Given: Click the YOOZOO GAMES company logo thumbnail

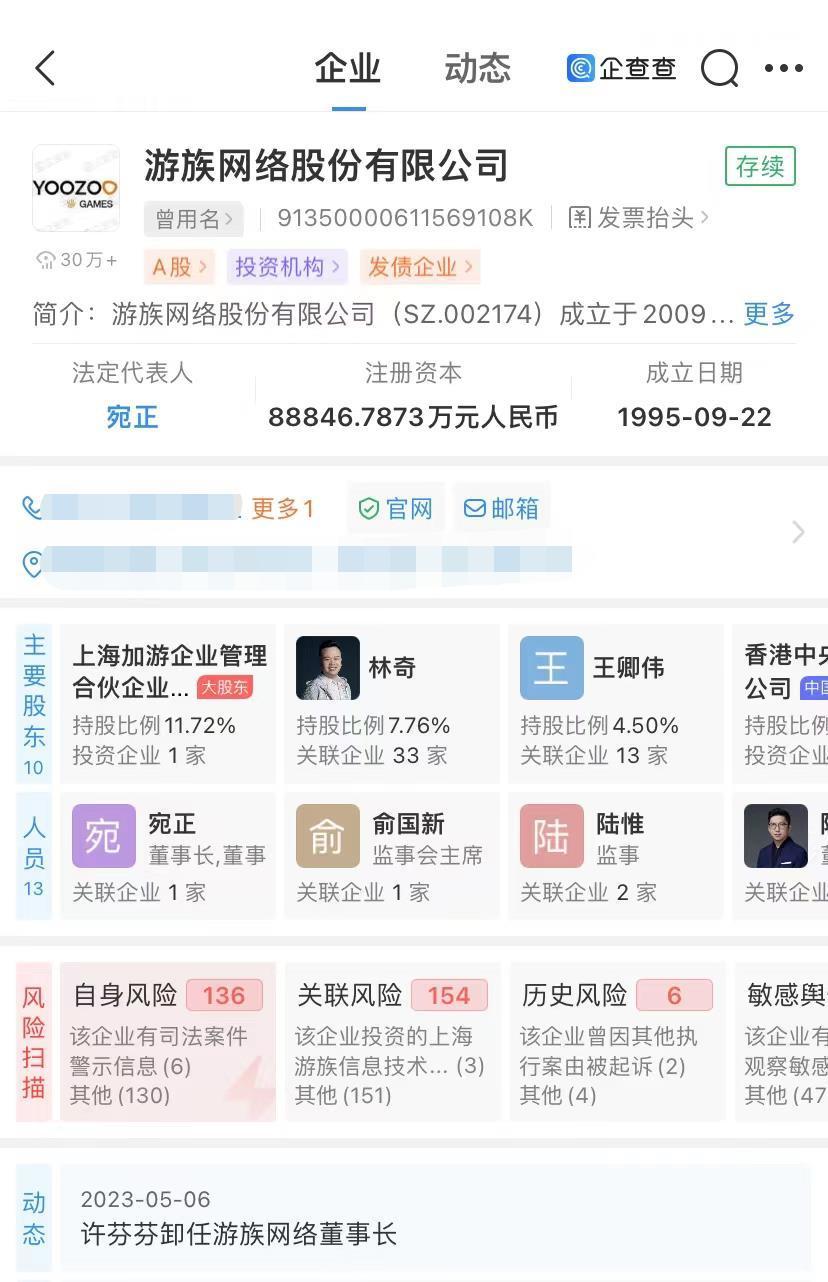Looking at the screenshot, I should click(x=76, y=188).
